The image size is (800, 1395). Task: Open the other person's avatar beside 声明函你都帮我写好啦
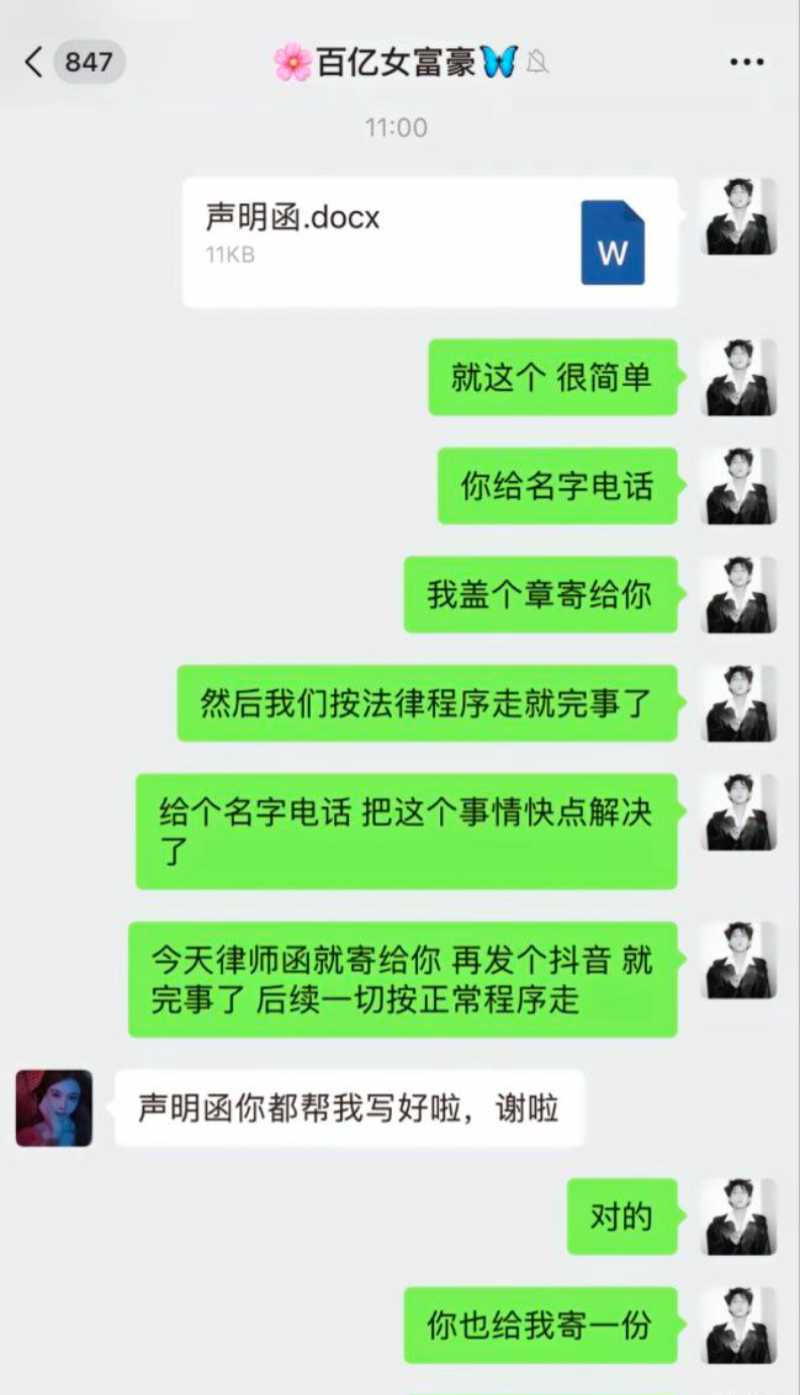(54, 1108)
